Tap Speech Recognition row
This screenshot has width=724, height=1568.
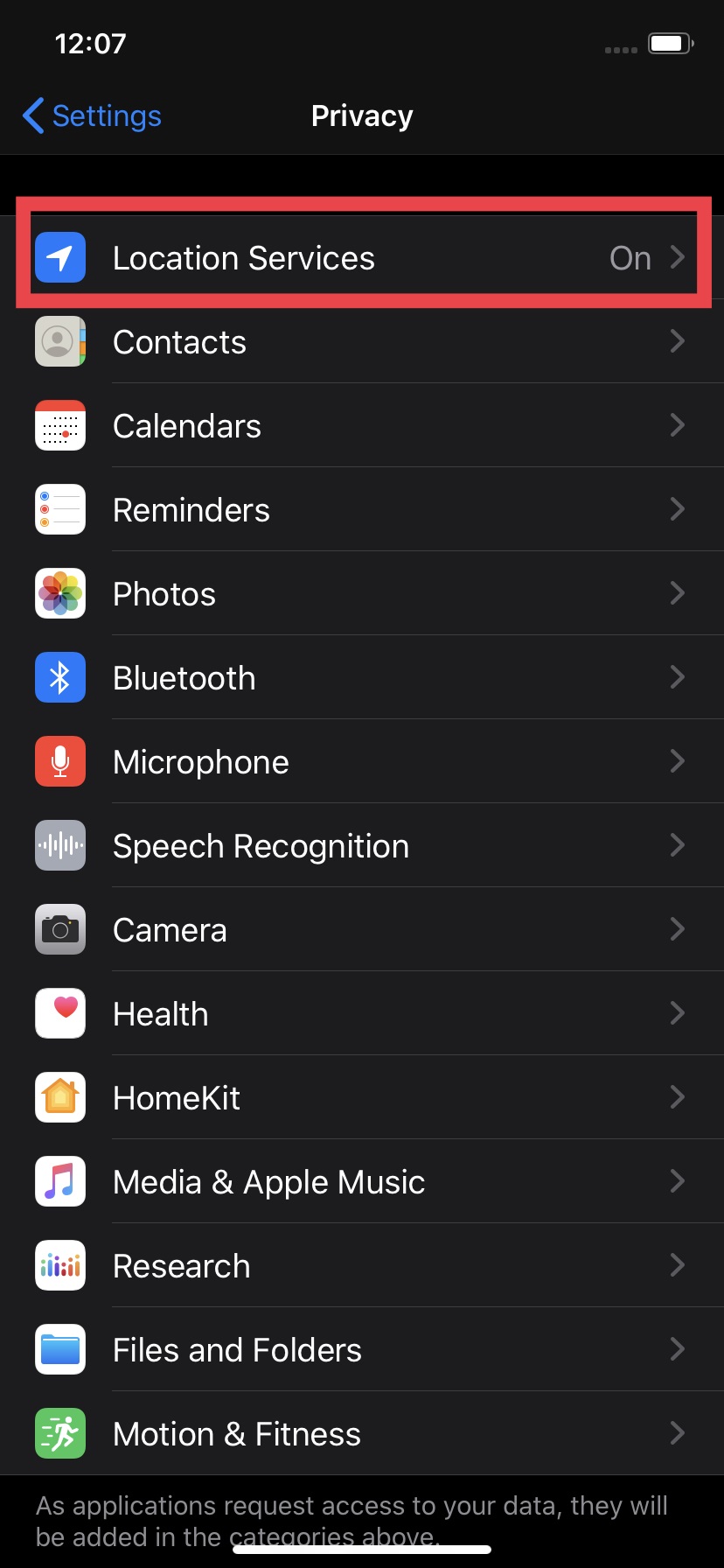[x=362, y=845]
